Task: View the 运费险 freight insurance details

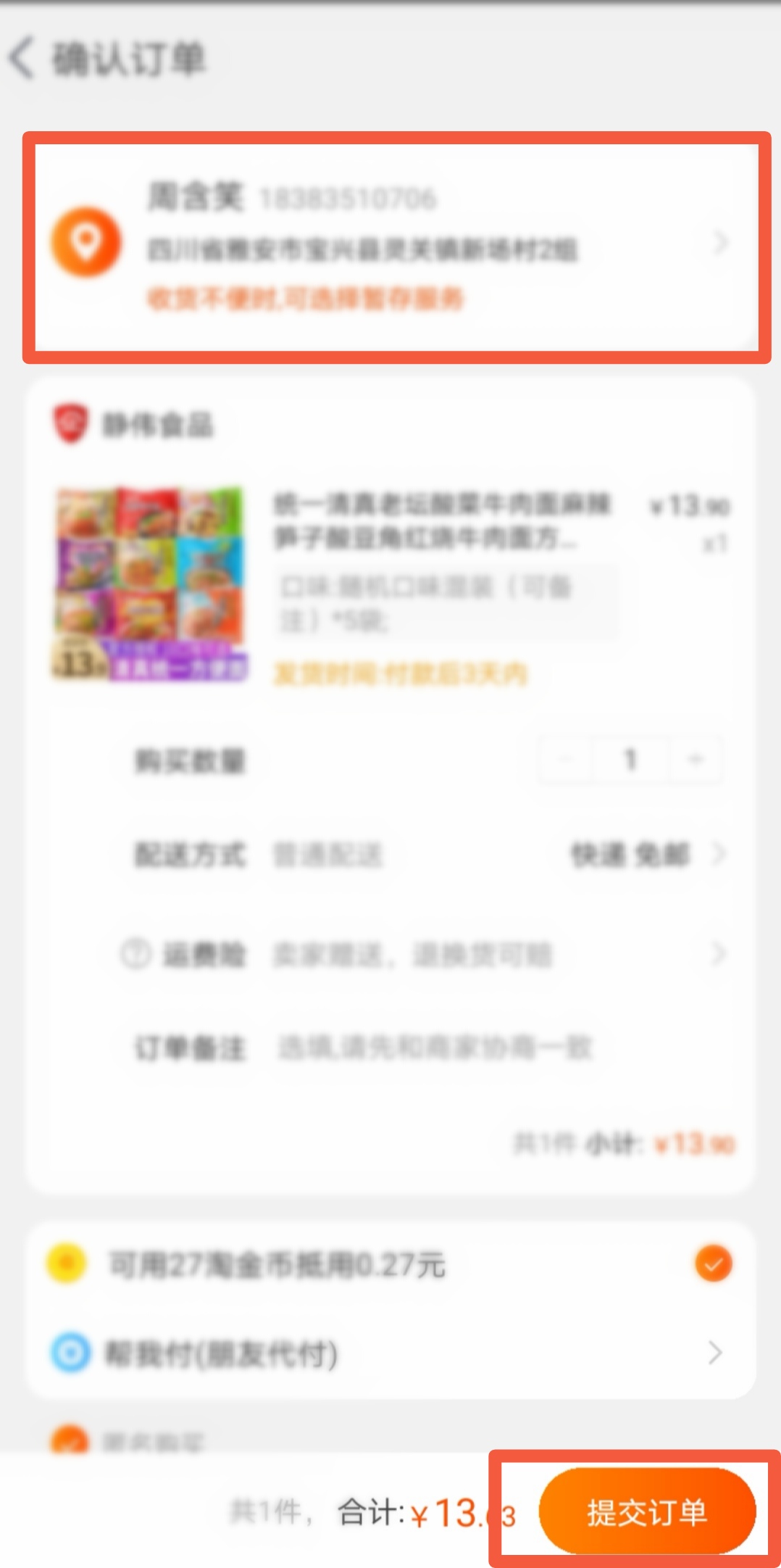Action: pyautogui.click(x=717, y=955)
